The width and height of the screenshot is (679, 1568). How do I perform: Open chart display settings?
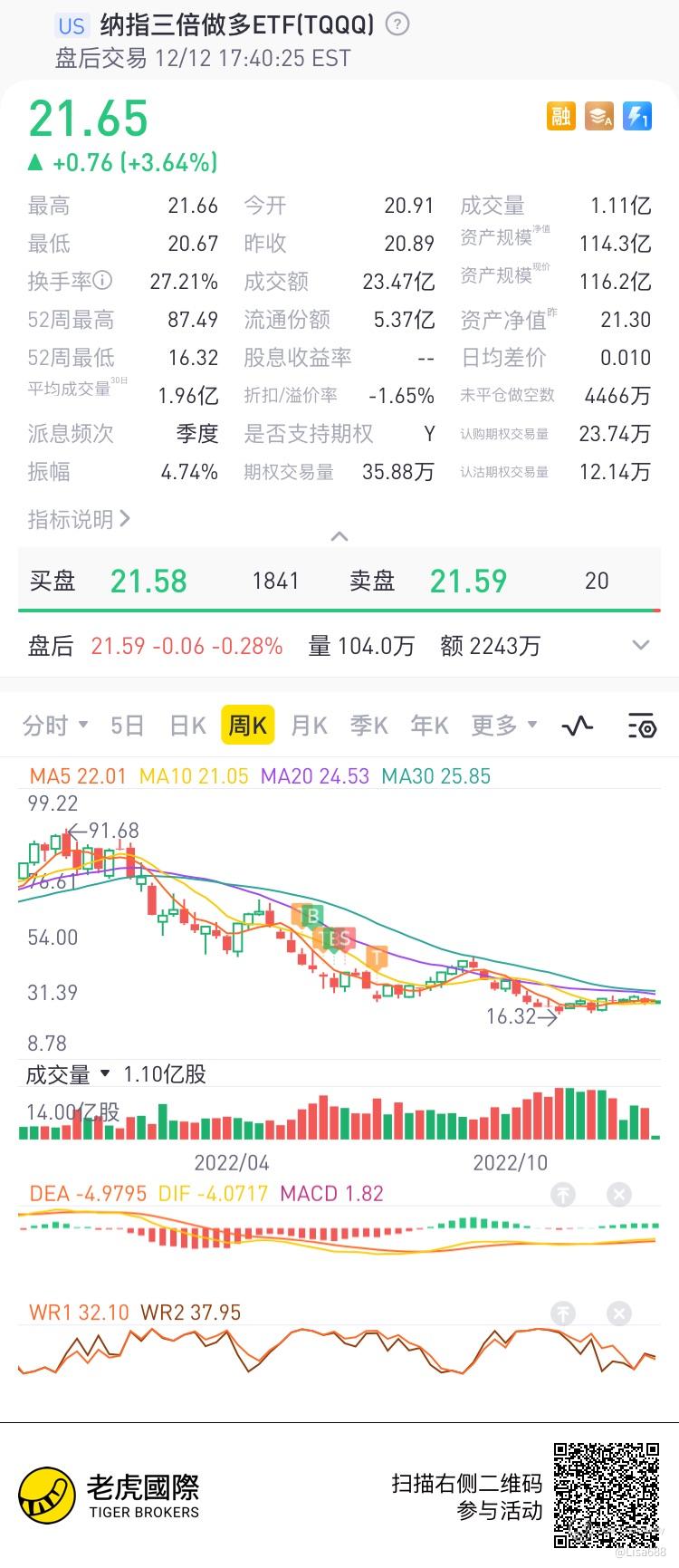(x=641, y=726)
